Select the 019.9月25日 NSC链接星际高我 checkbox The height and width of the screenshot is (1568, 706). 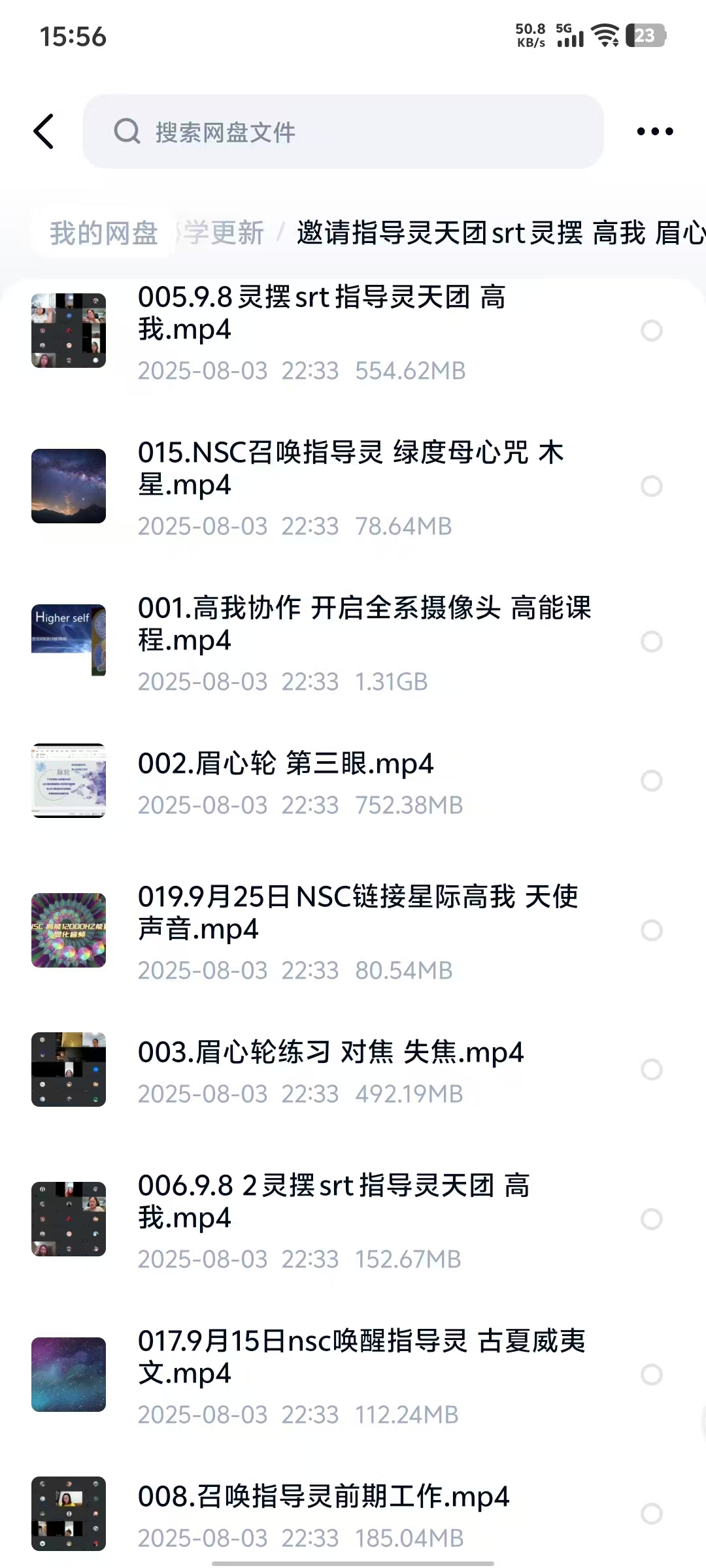[651, 930]
